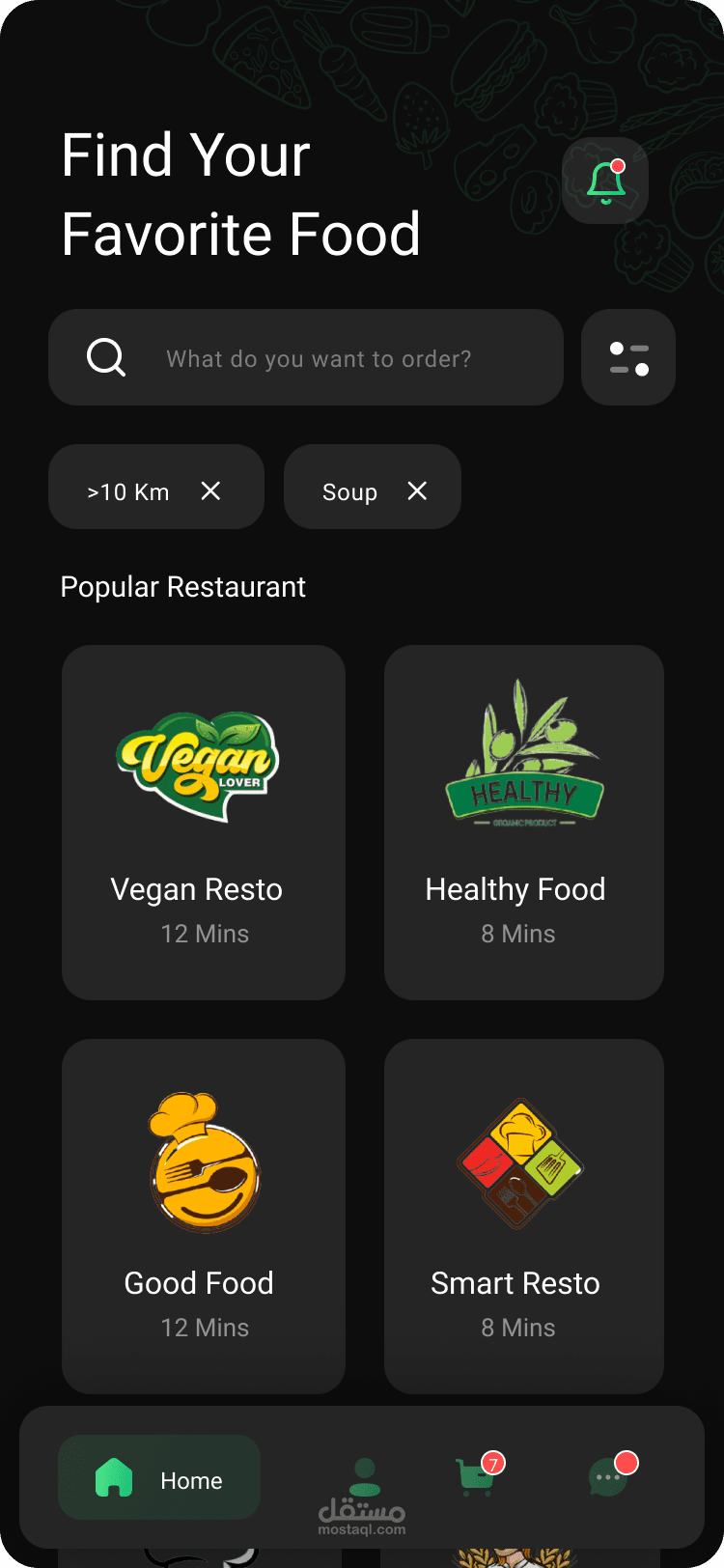
Task: Switch to the Home tab
Action: (159, 1477)
